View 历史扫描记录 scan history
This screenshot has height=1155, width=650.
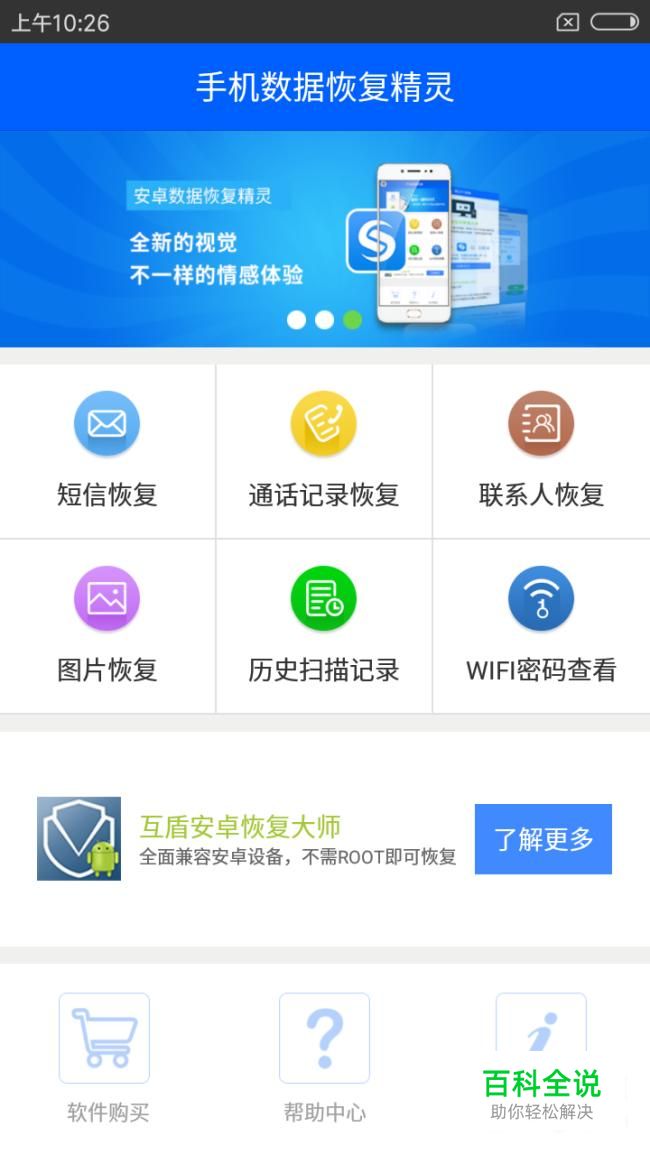[323, 625]
